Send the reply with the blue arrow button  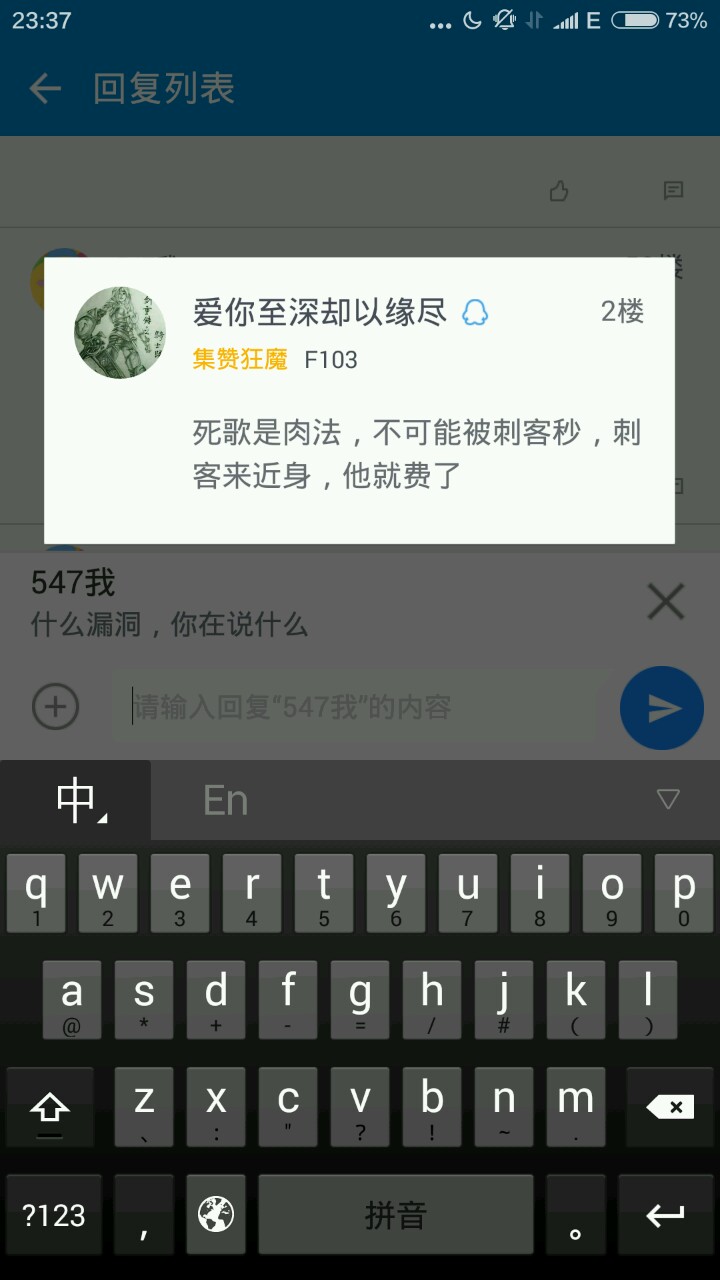coord(661,708)
